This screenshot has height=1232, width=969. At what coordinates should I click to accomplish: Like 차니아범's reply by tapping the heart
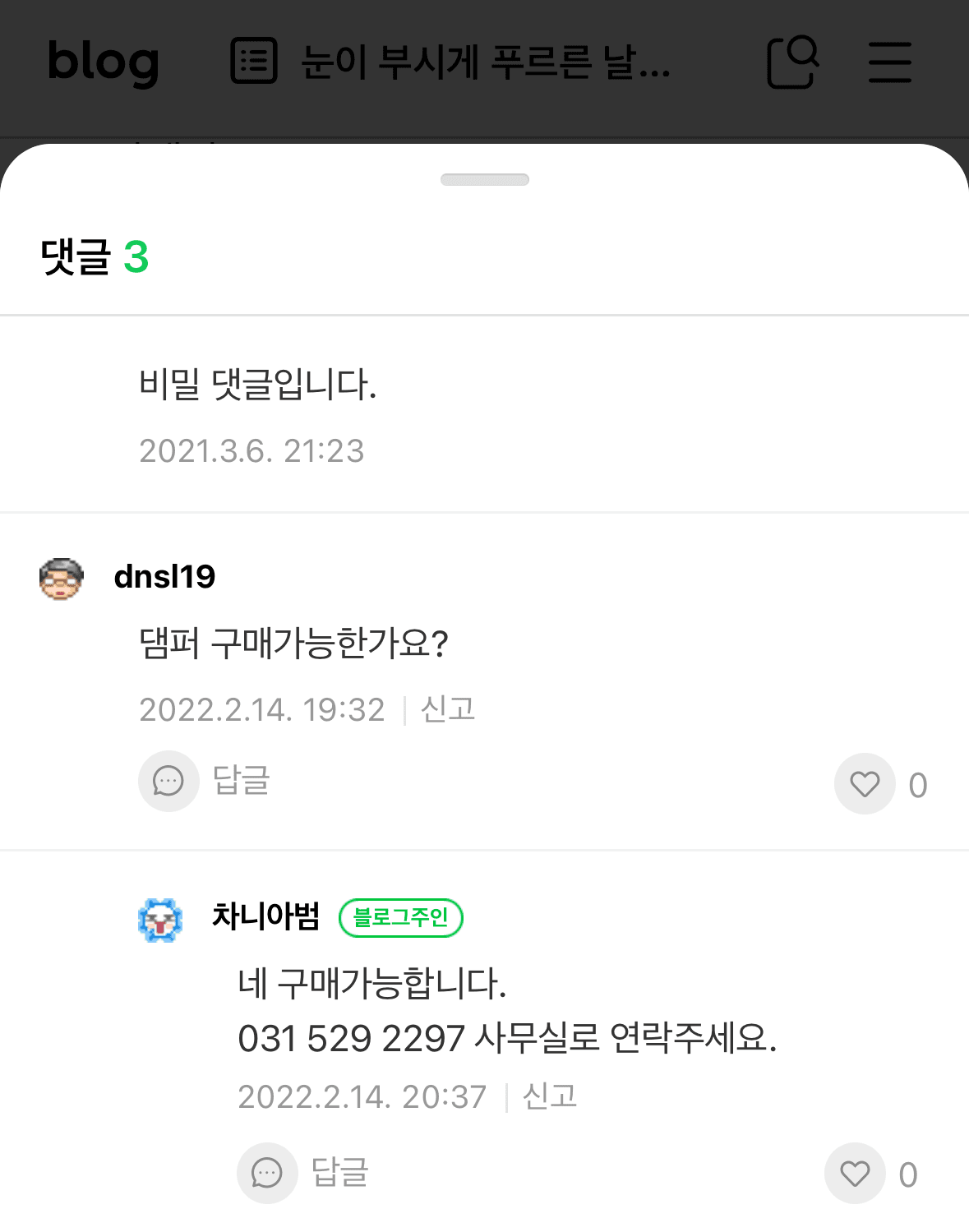854,1174
